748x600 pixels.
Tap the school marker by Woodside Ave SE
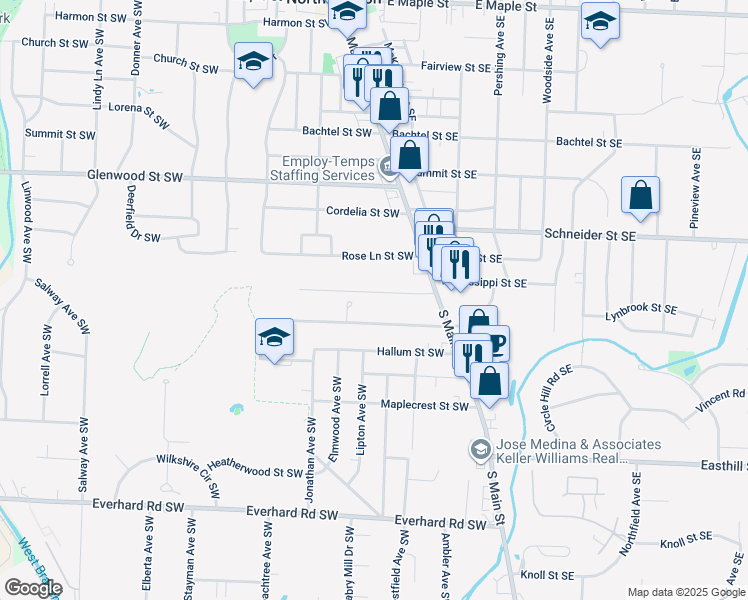pos(601,25)
